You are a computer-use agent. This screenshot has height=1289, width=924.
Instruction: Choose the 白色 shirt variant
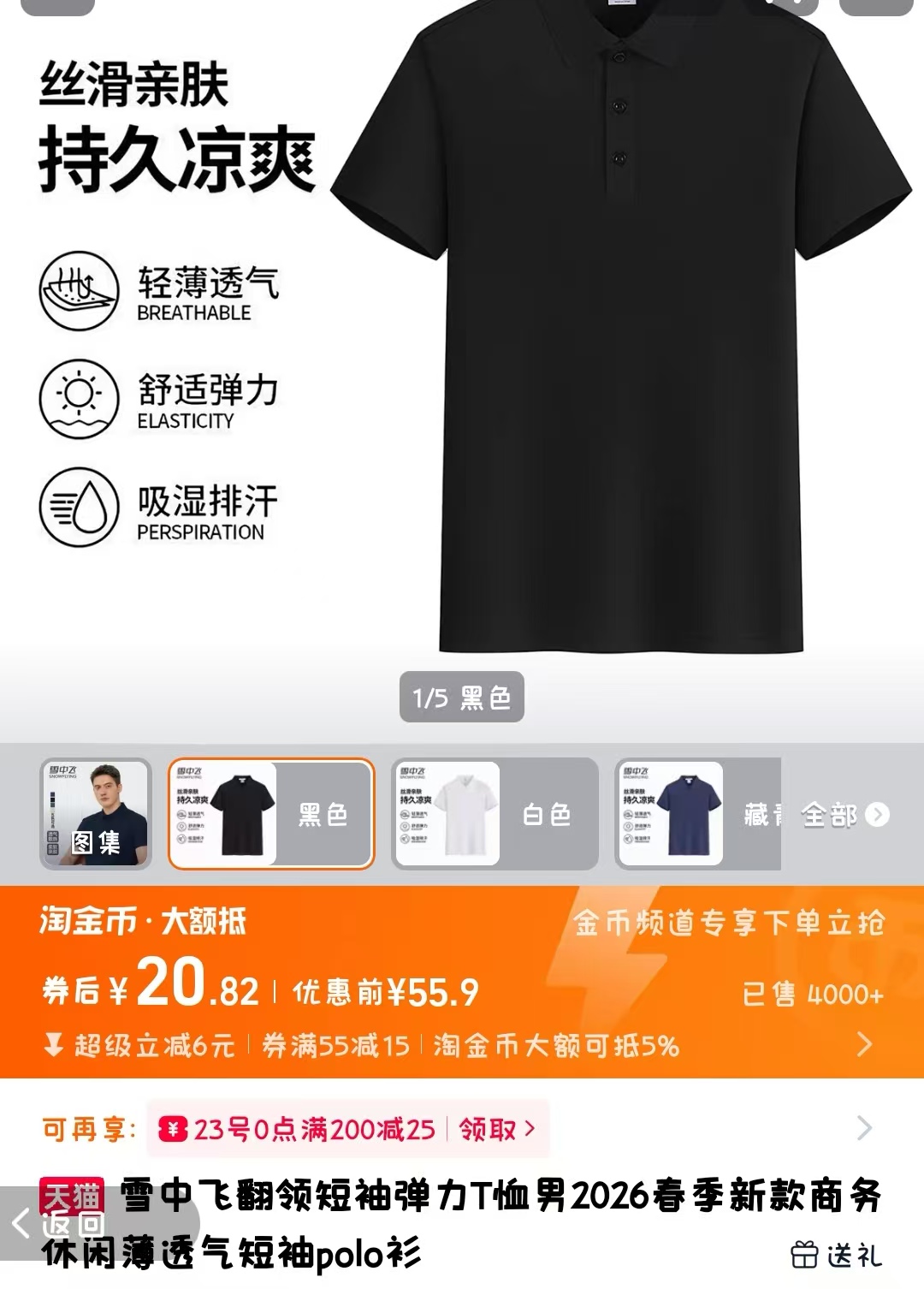tap(495, 813)
